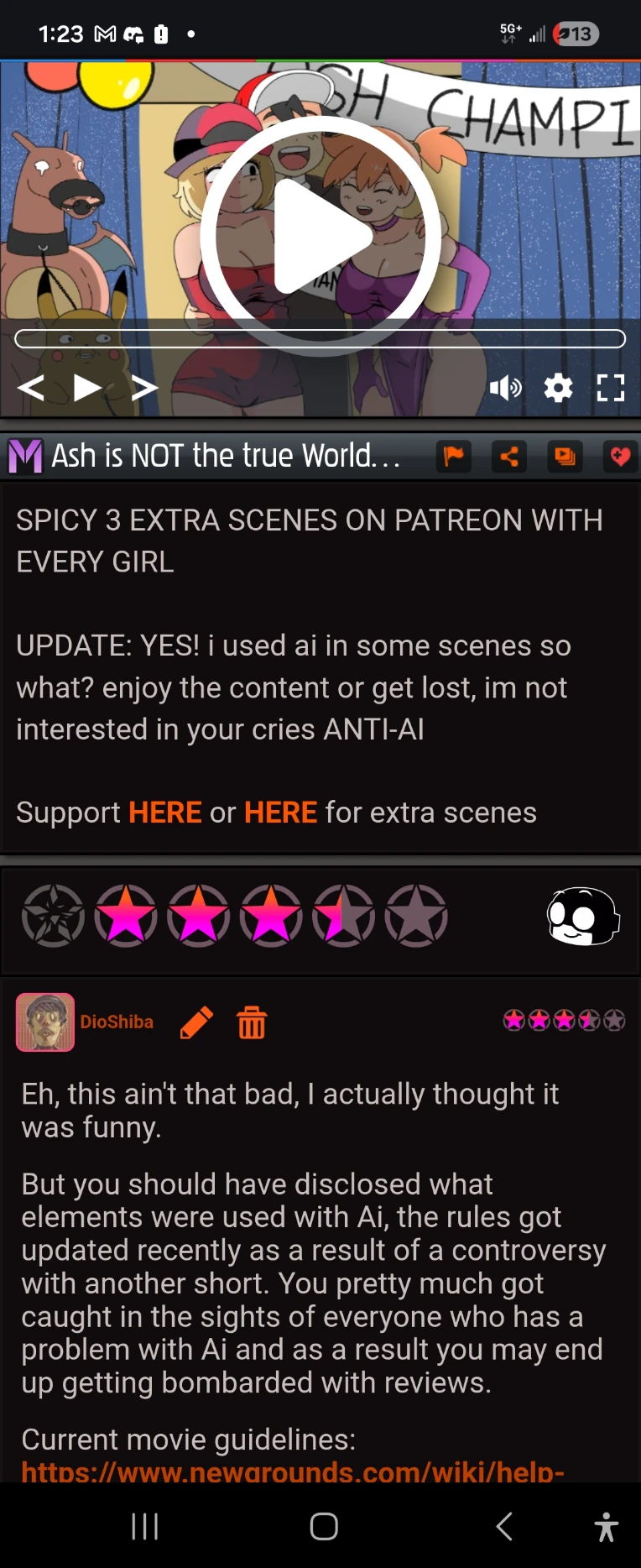
Task: Mute the video volume
Action: pos(505,388)
